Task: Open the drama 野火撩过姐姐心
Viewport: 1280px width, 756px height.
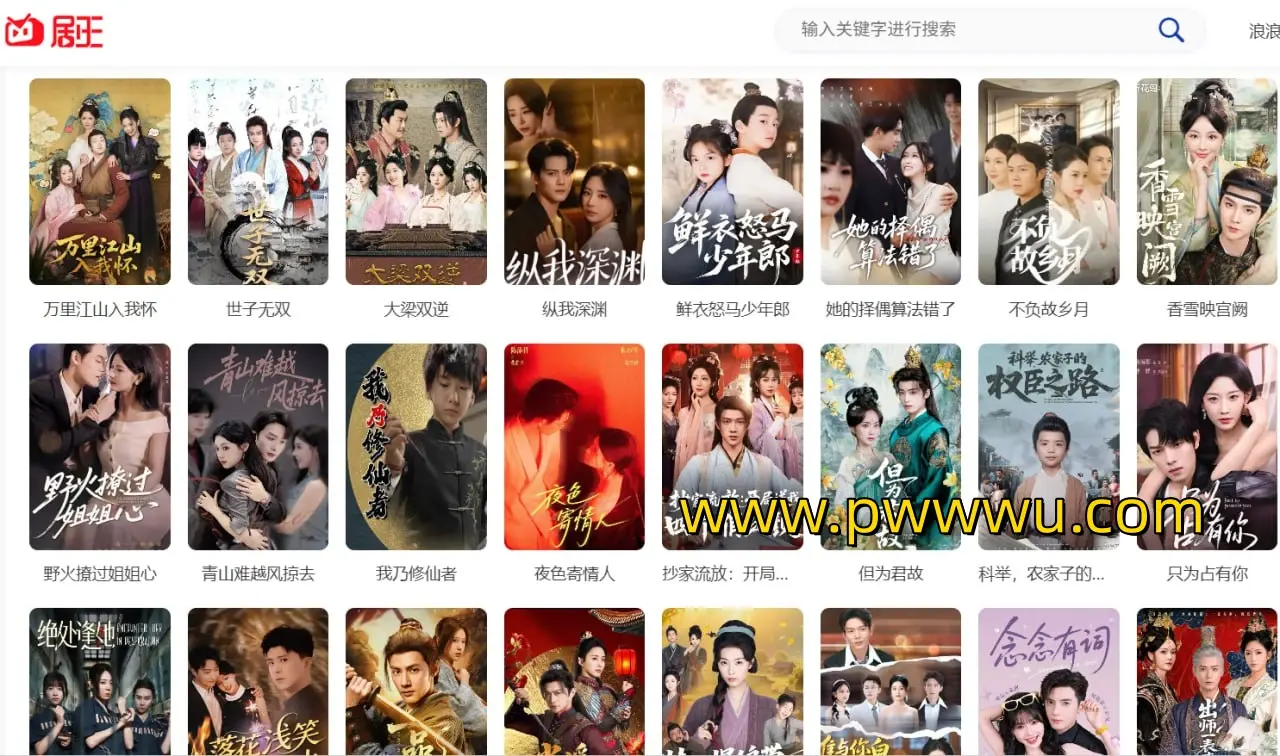Action: pos(100,447)
